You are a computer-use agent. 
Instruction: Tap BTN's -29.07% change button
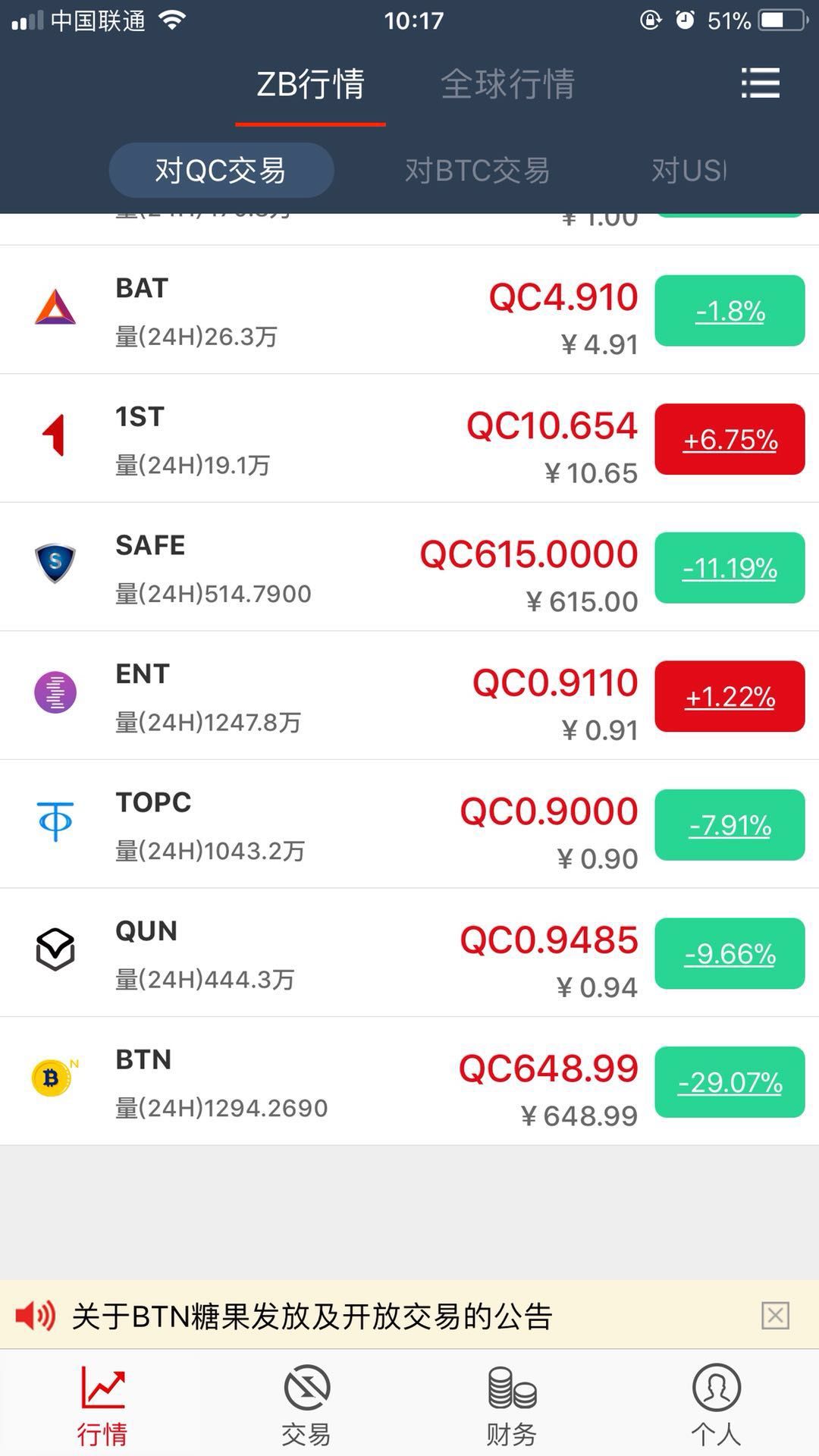click(x=730, y=1082)
